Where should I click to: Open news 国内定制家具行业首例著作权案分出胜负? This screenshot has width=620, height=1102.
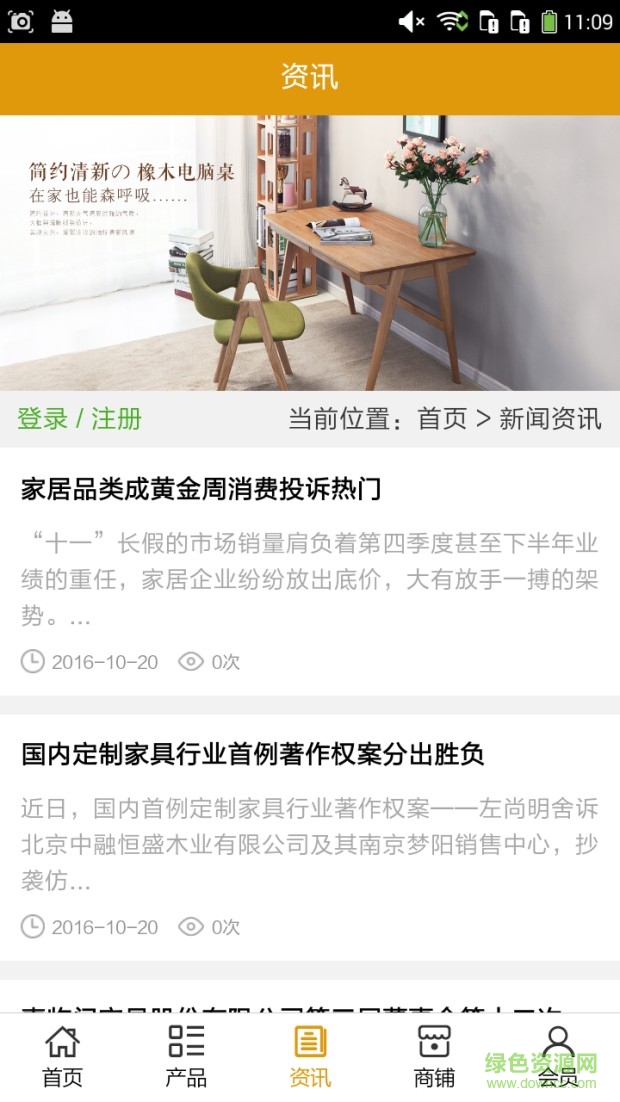click(253, 754)
